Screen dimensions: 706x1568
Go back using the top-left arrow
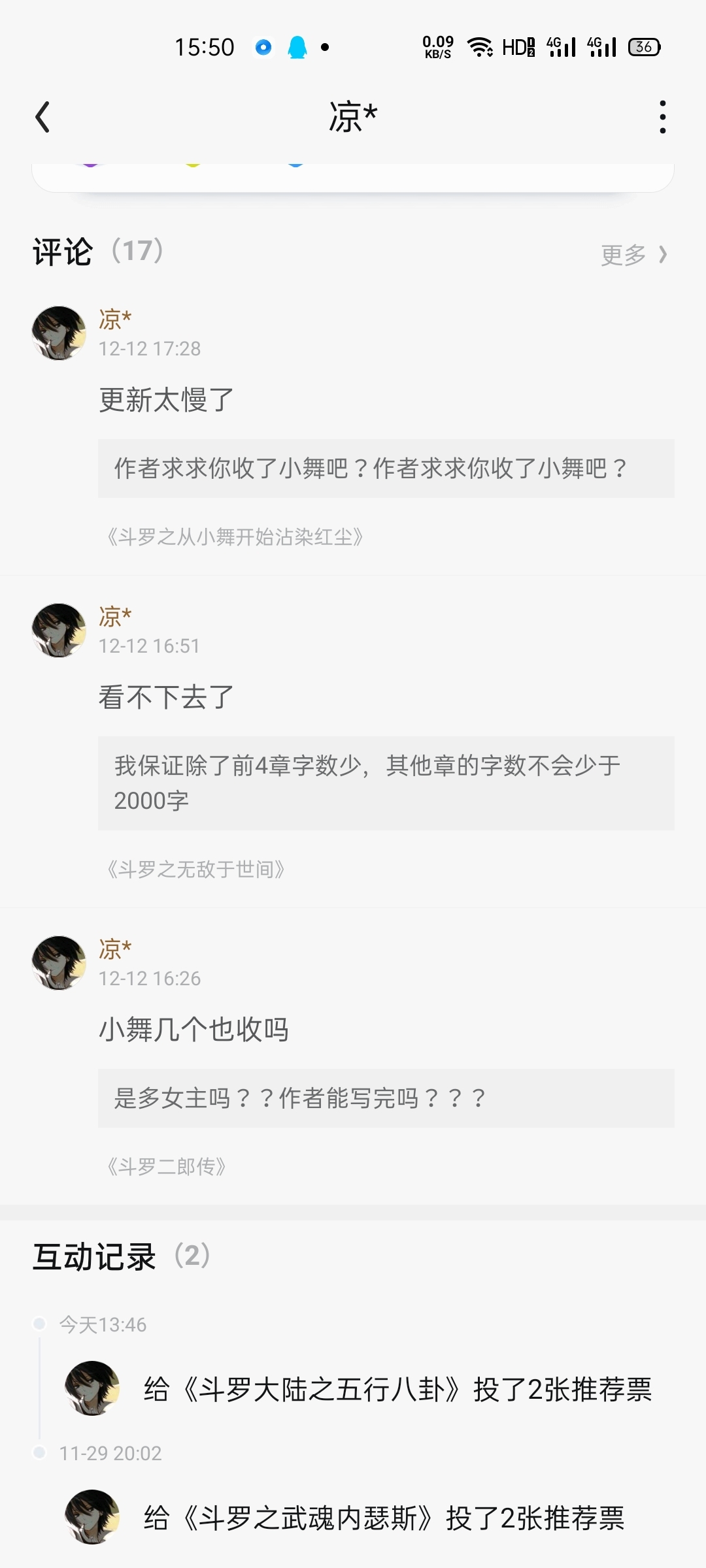click(x=43, y=118)
